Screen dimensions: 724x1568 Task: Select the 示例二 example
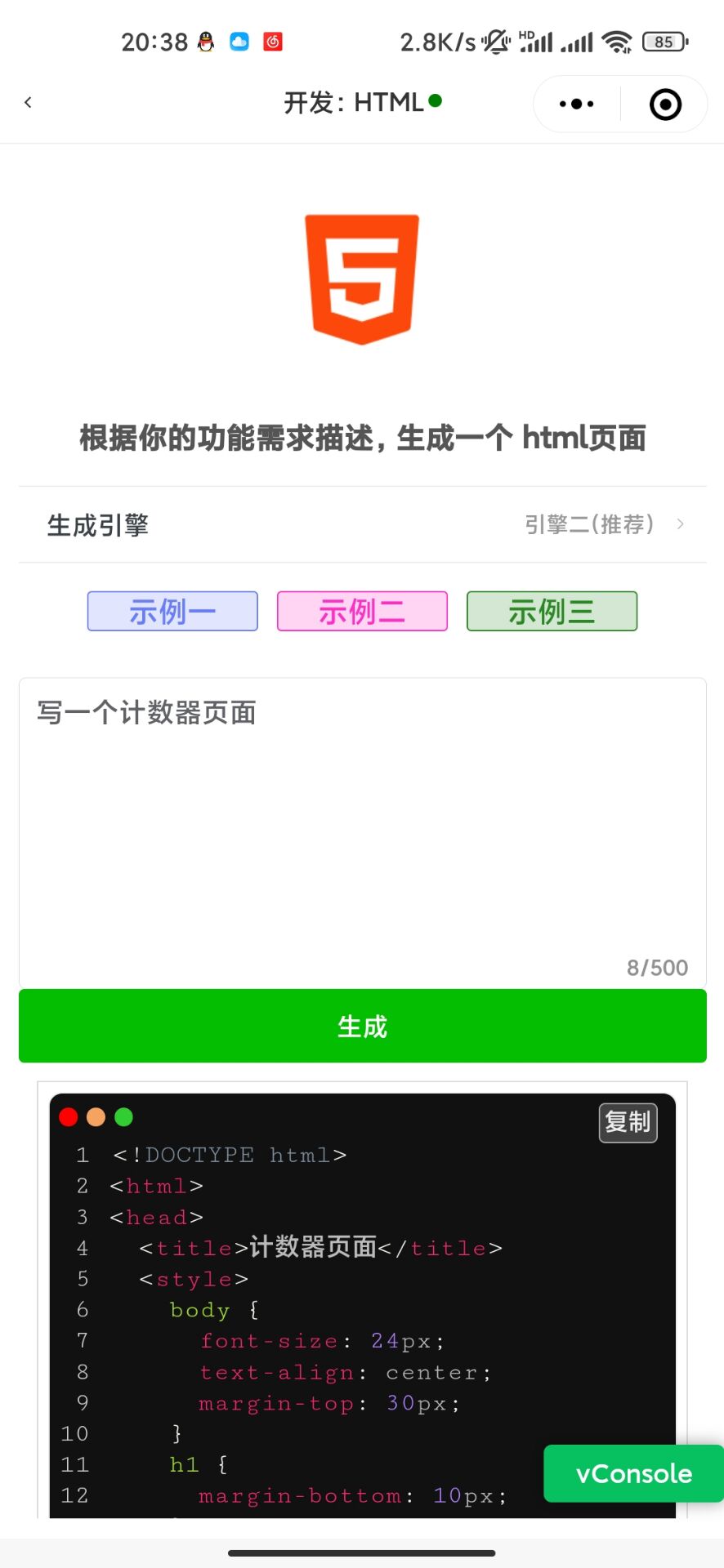coord(362,611)
